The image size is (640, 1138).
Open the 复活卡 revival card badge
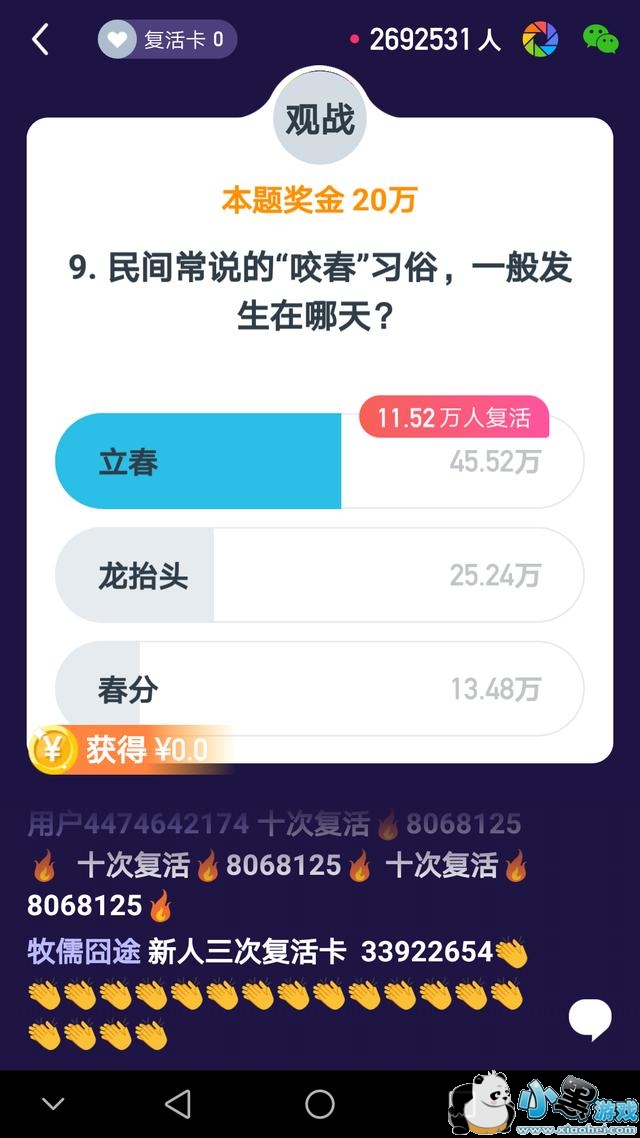tap(167, 40)
